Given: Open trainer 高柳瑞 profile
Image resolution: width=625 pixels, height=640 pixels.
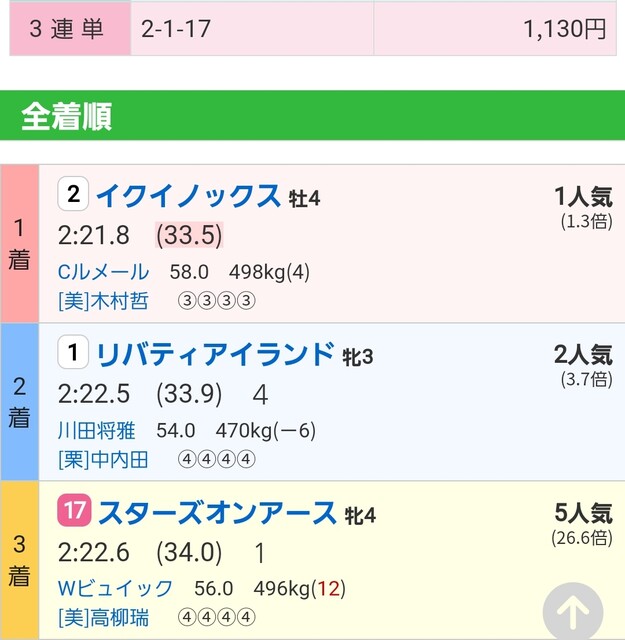Looking at the screenshot, I should [102, 618].
